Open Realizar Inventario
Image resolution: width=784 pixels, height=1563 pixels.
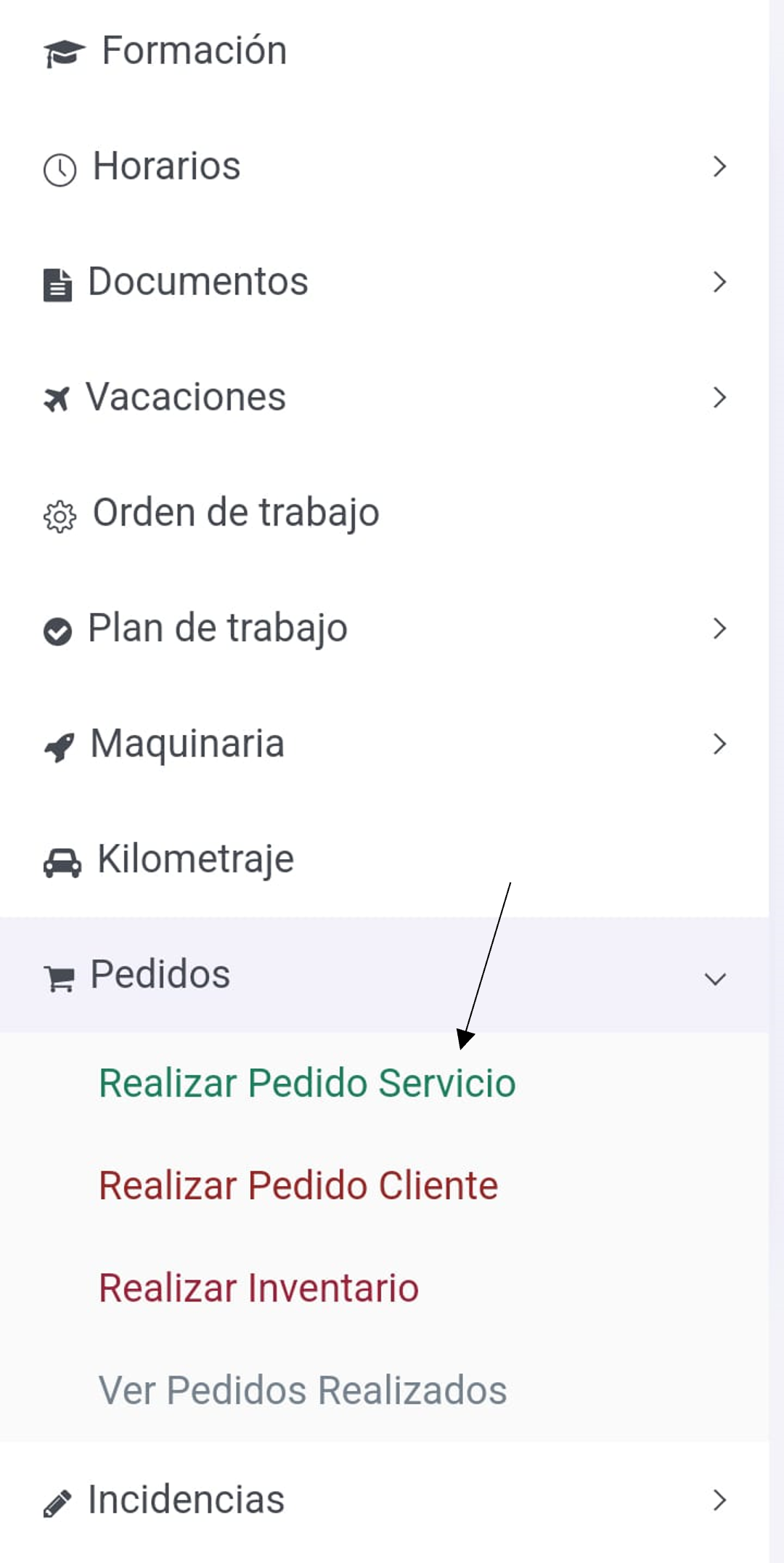pos(258,1288)
